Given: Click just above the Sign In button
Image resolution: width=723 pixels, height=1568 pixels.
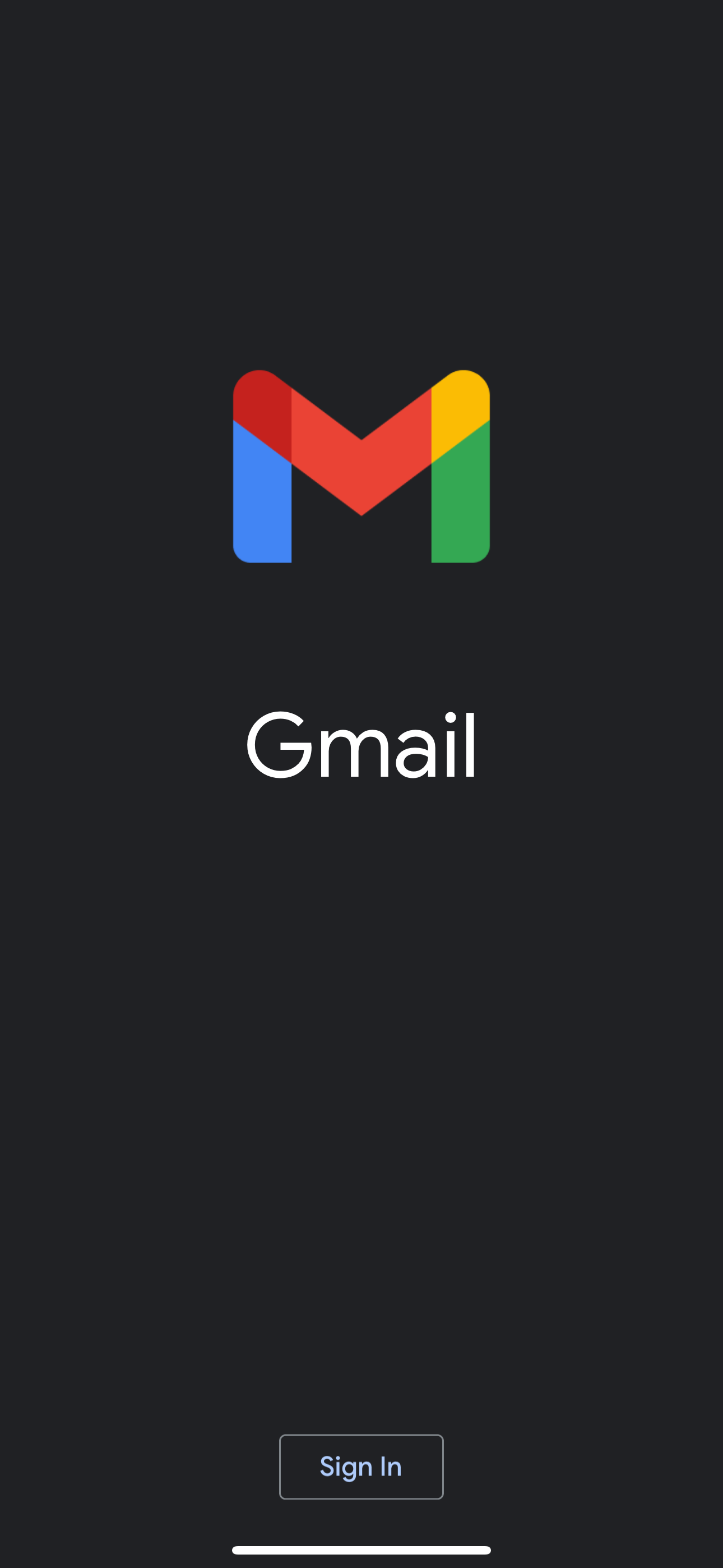Looking at the screenshot, I should (x=361, y=1400).
